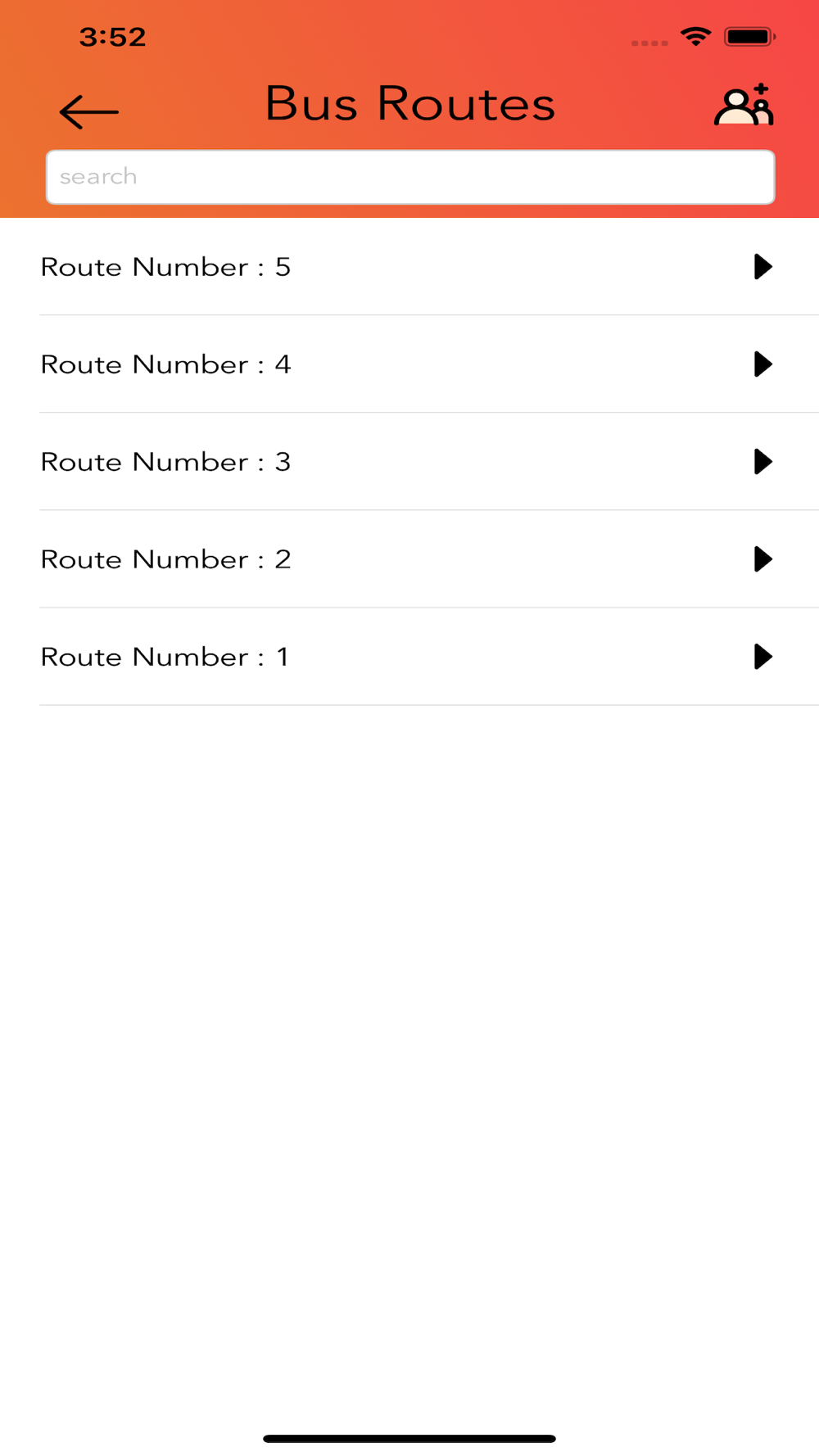Open Route Number 1
Screen dimensions: 819x1456
pos(409,657)
